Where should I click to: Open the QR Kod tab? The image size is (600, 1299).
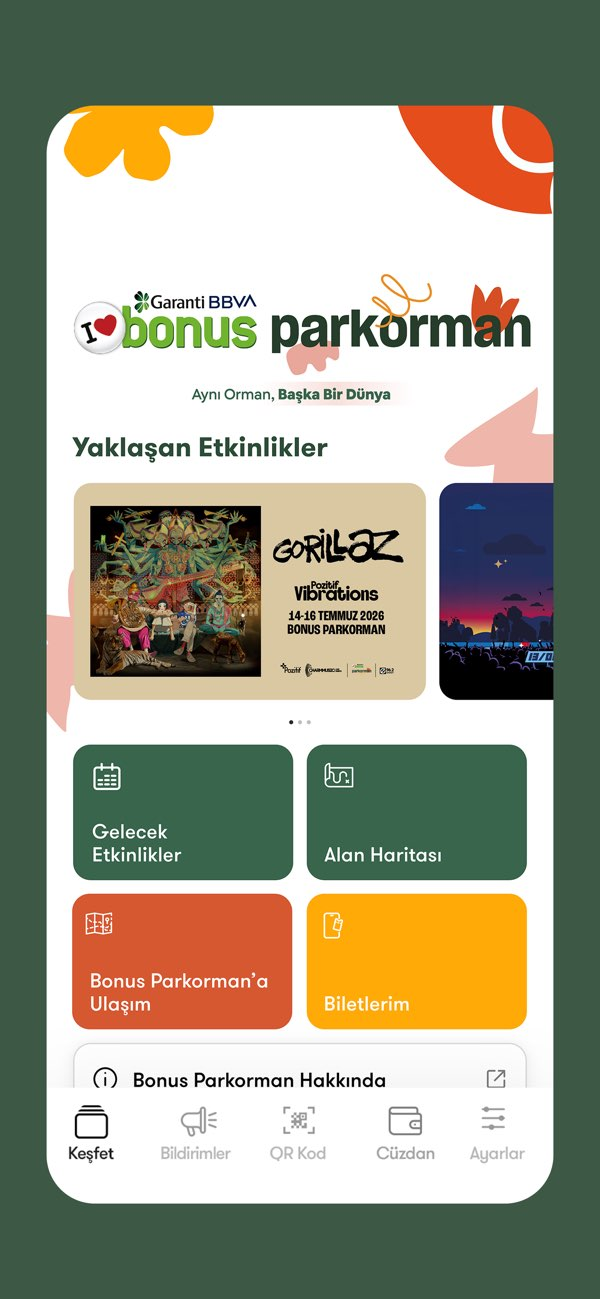click(298, 1134)
